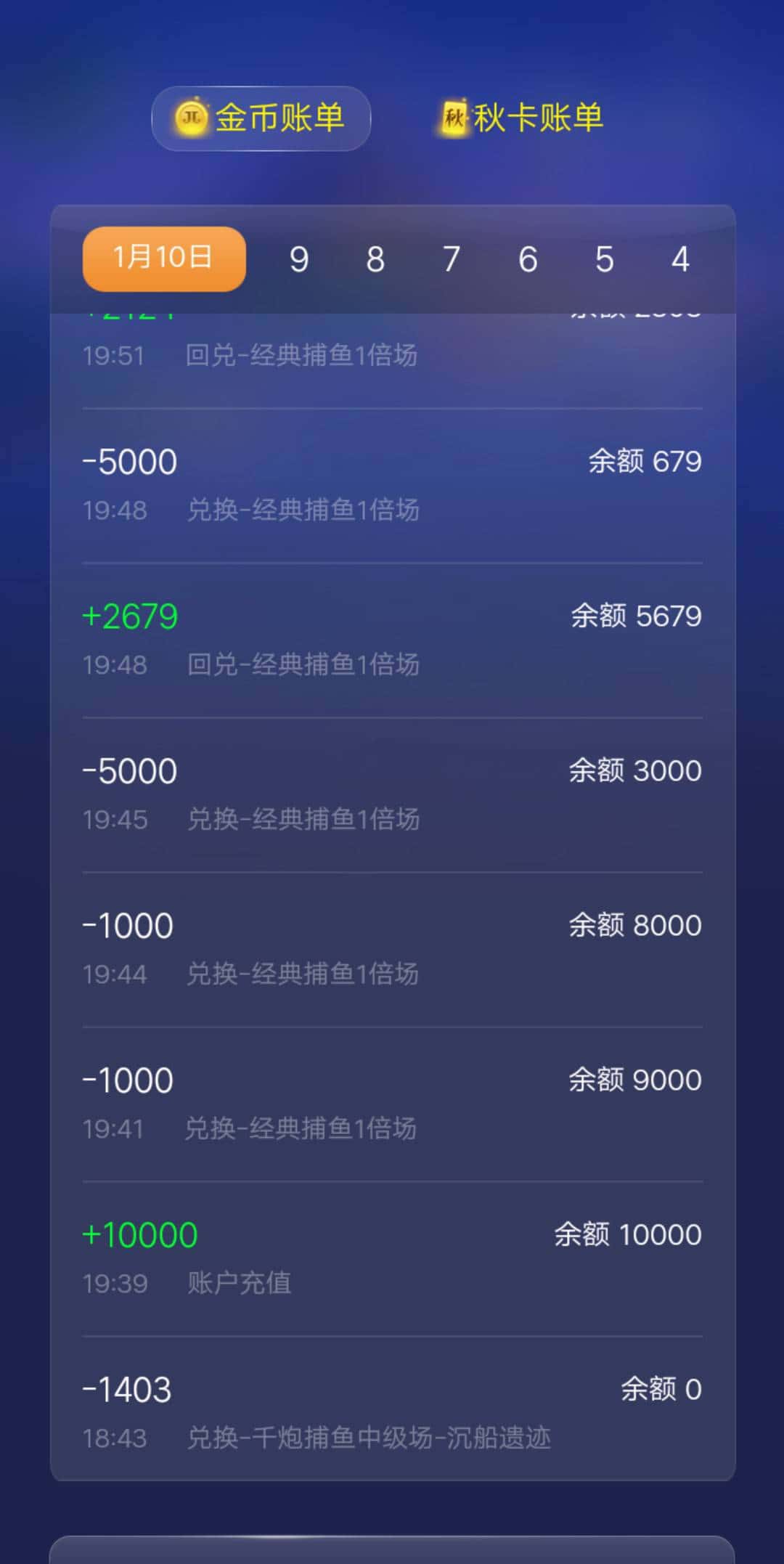Click the 秋 card icon beside 秋卡账单

[454, 116]
